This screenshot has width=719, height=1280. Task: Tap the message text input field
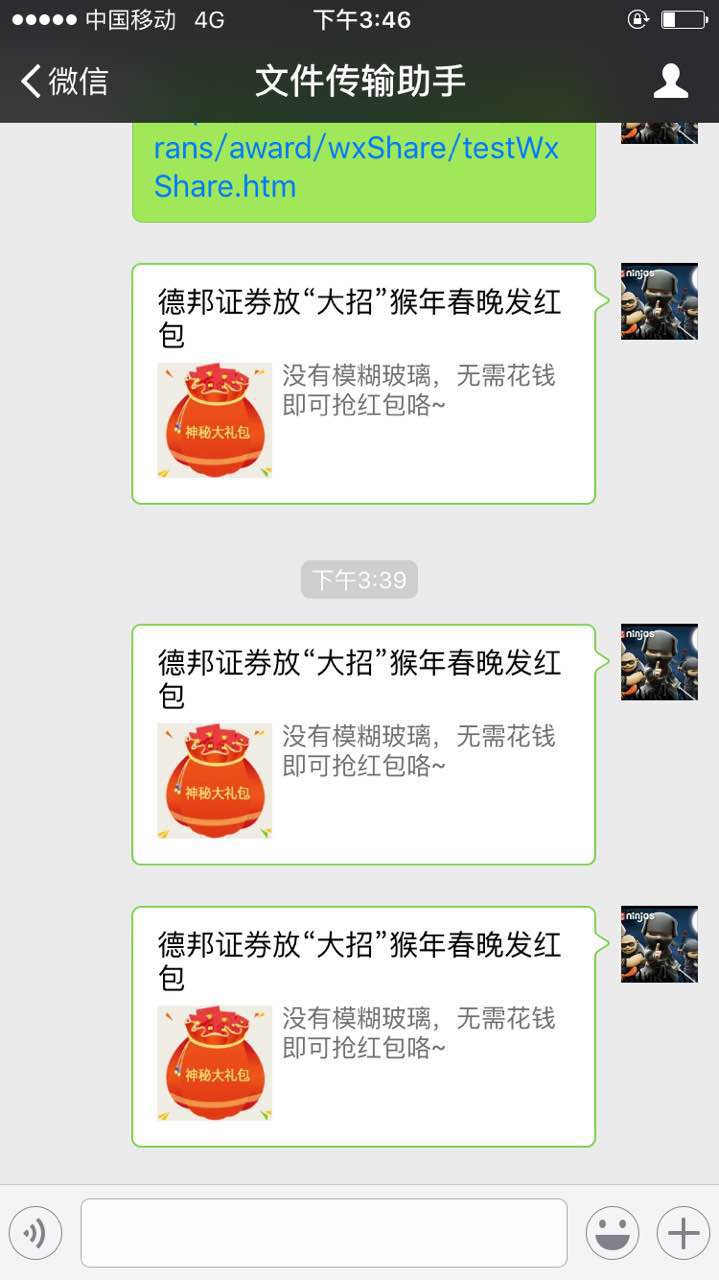pos(324,1233)
